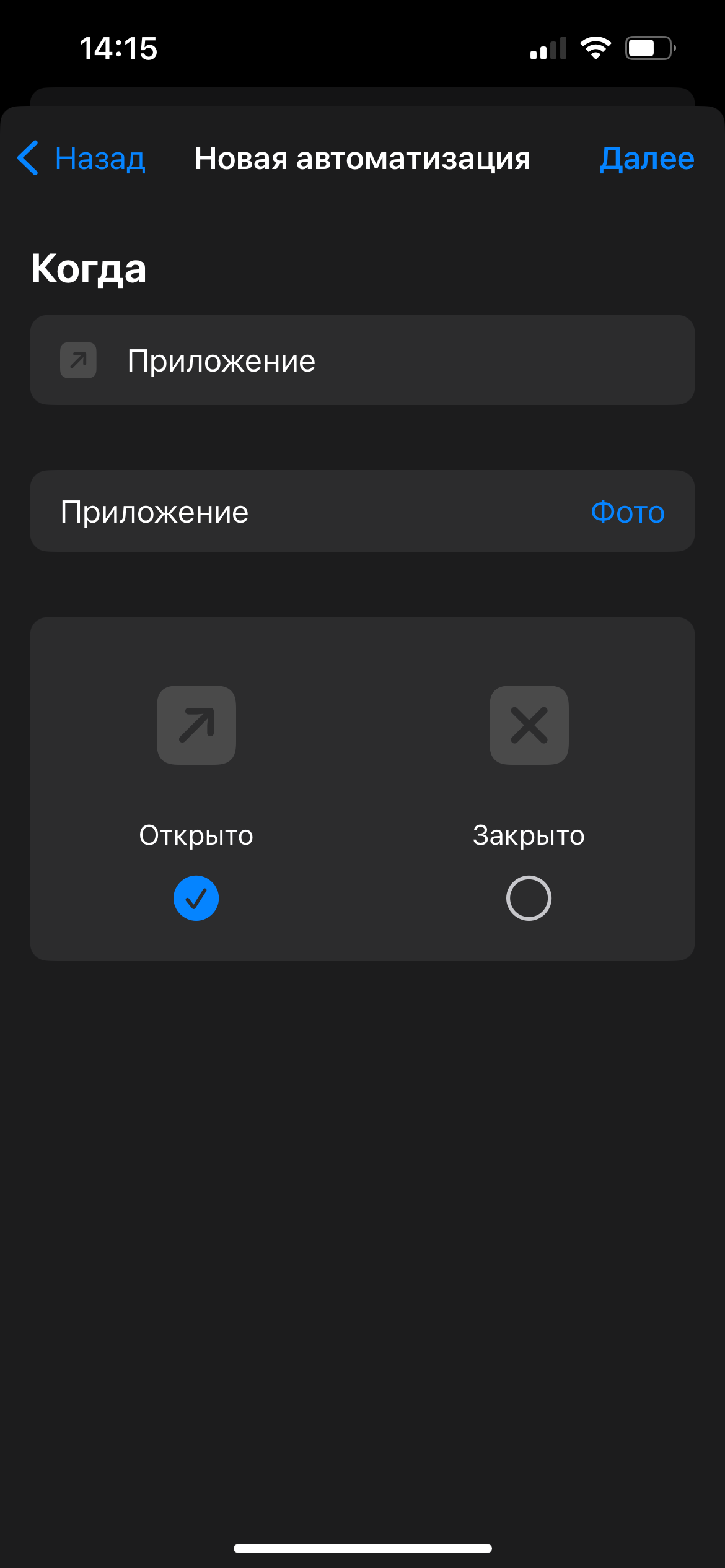Click the Wi-Fi icon in the status bar
725x1568 pixels.
[x=596, y=48]
